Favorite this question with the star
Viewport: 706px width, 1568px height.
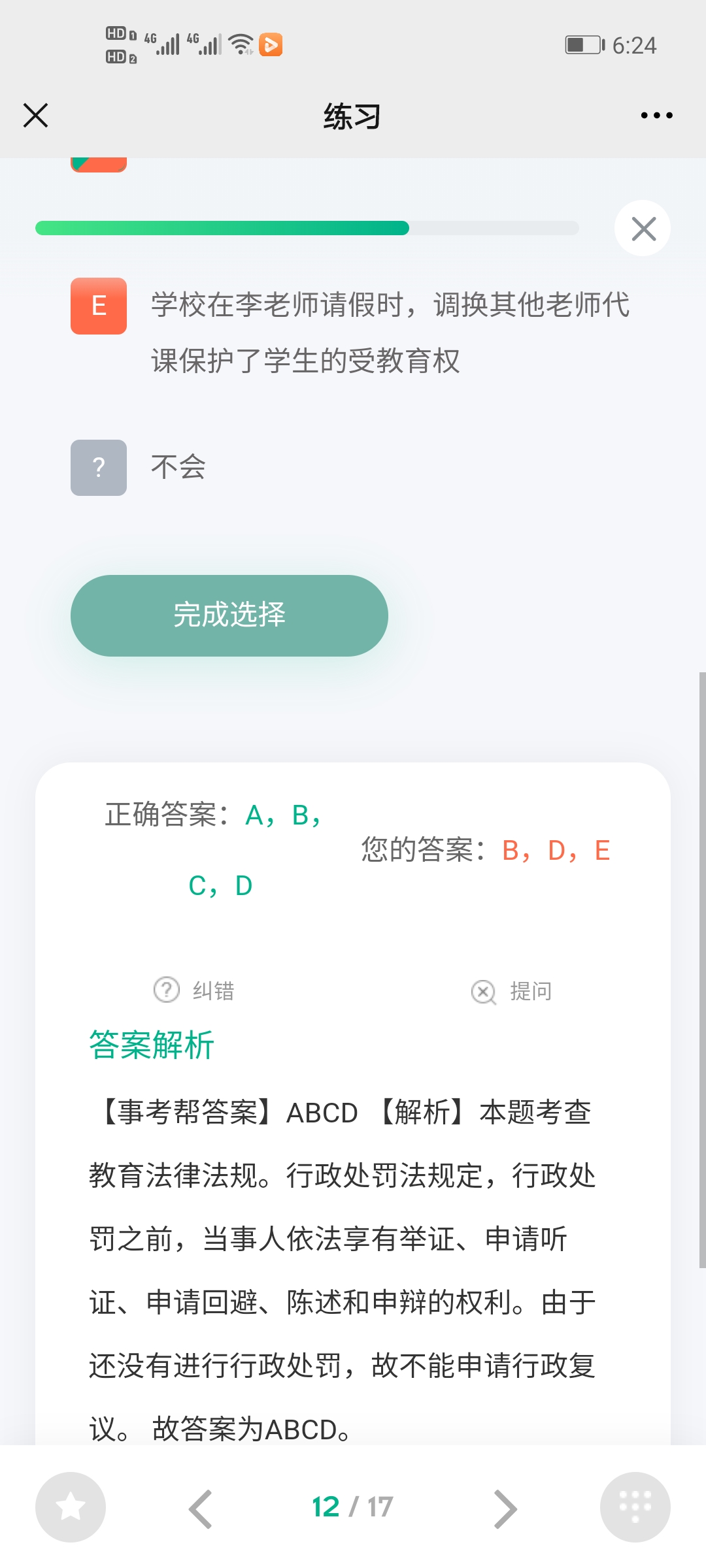71,1507
